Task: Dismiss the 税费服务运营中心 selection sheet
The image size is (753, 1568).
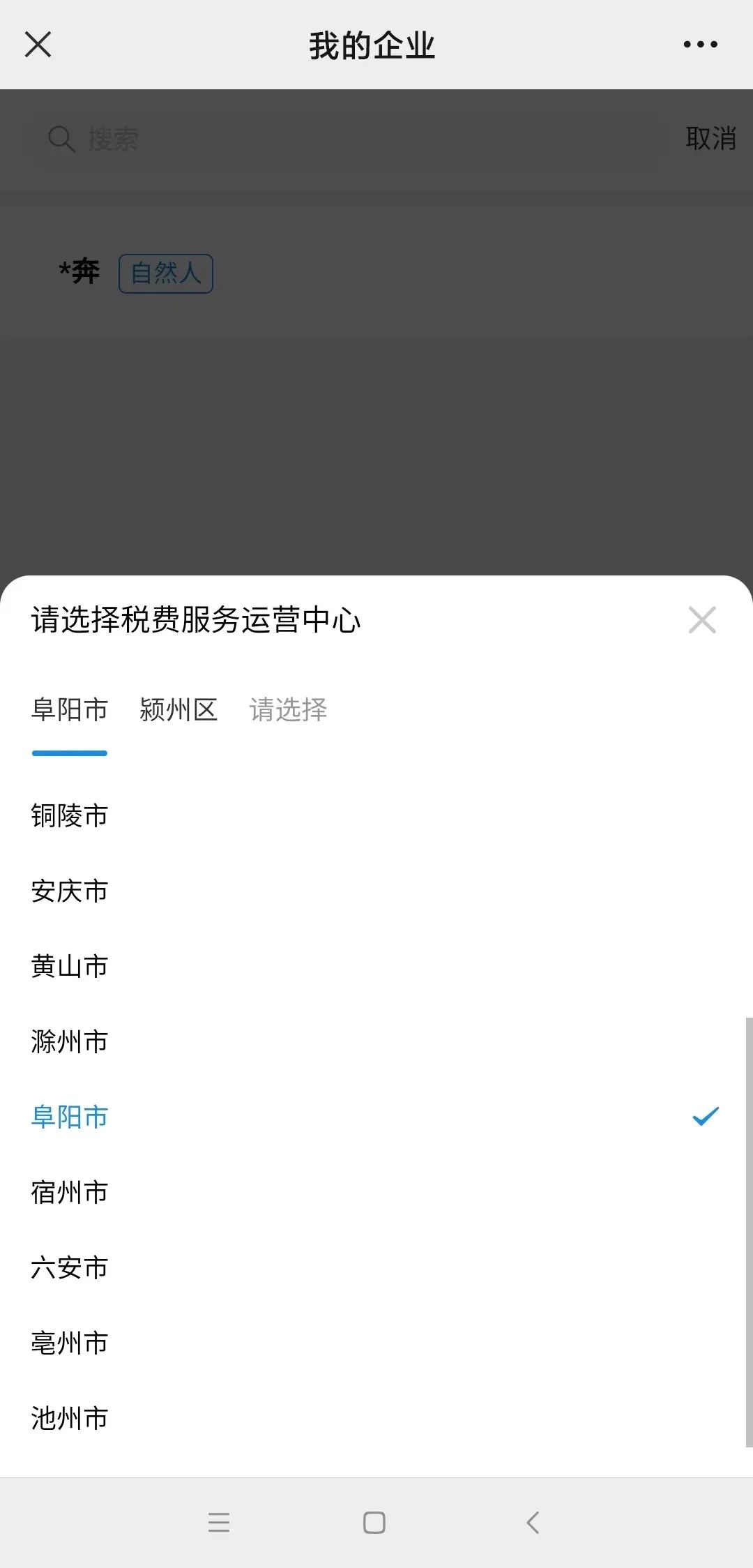Action: (x=701, y=619)
